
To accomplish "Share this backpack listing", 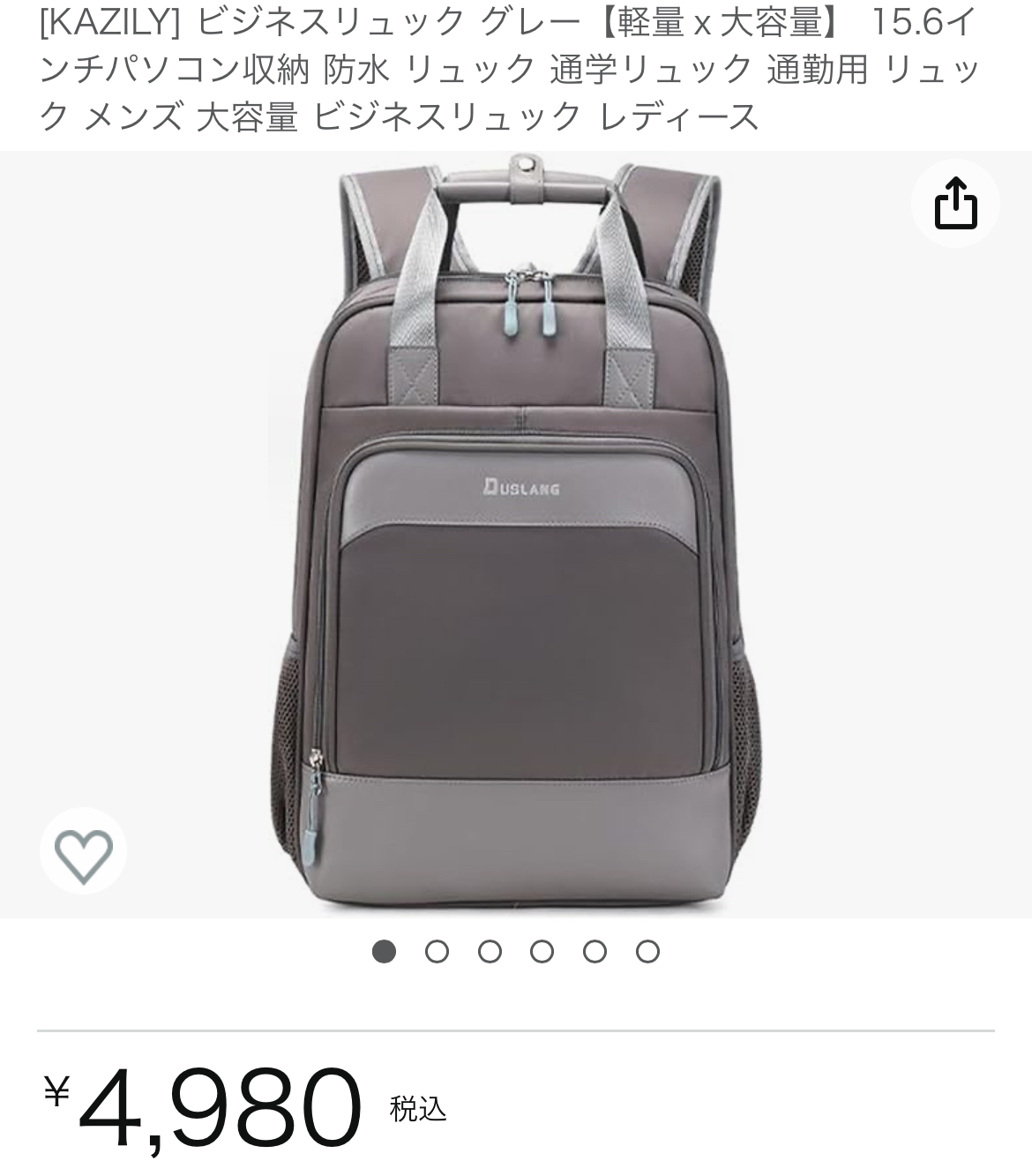I will coord(955,204).
